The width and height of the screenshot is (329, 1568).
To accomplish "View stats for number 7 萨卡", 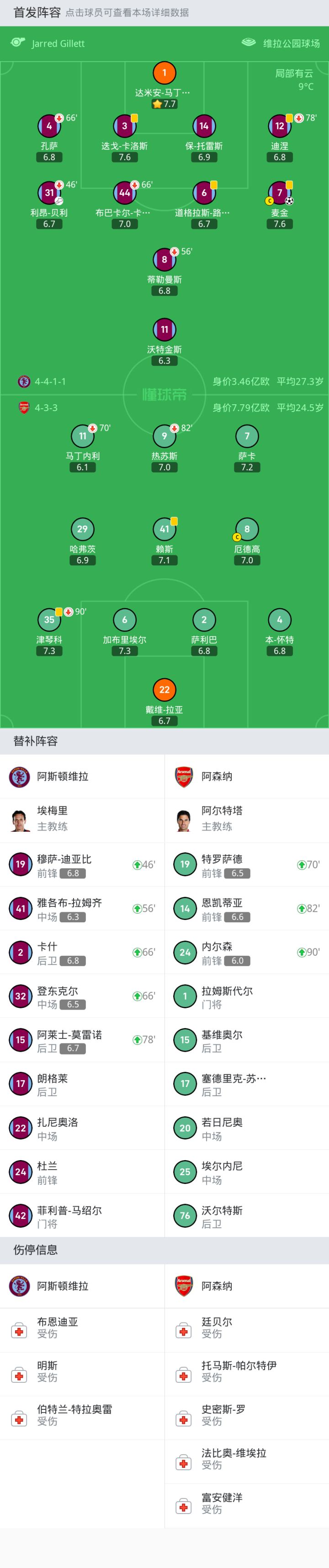I will pos(247,436).
